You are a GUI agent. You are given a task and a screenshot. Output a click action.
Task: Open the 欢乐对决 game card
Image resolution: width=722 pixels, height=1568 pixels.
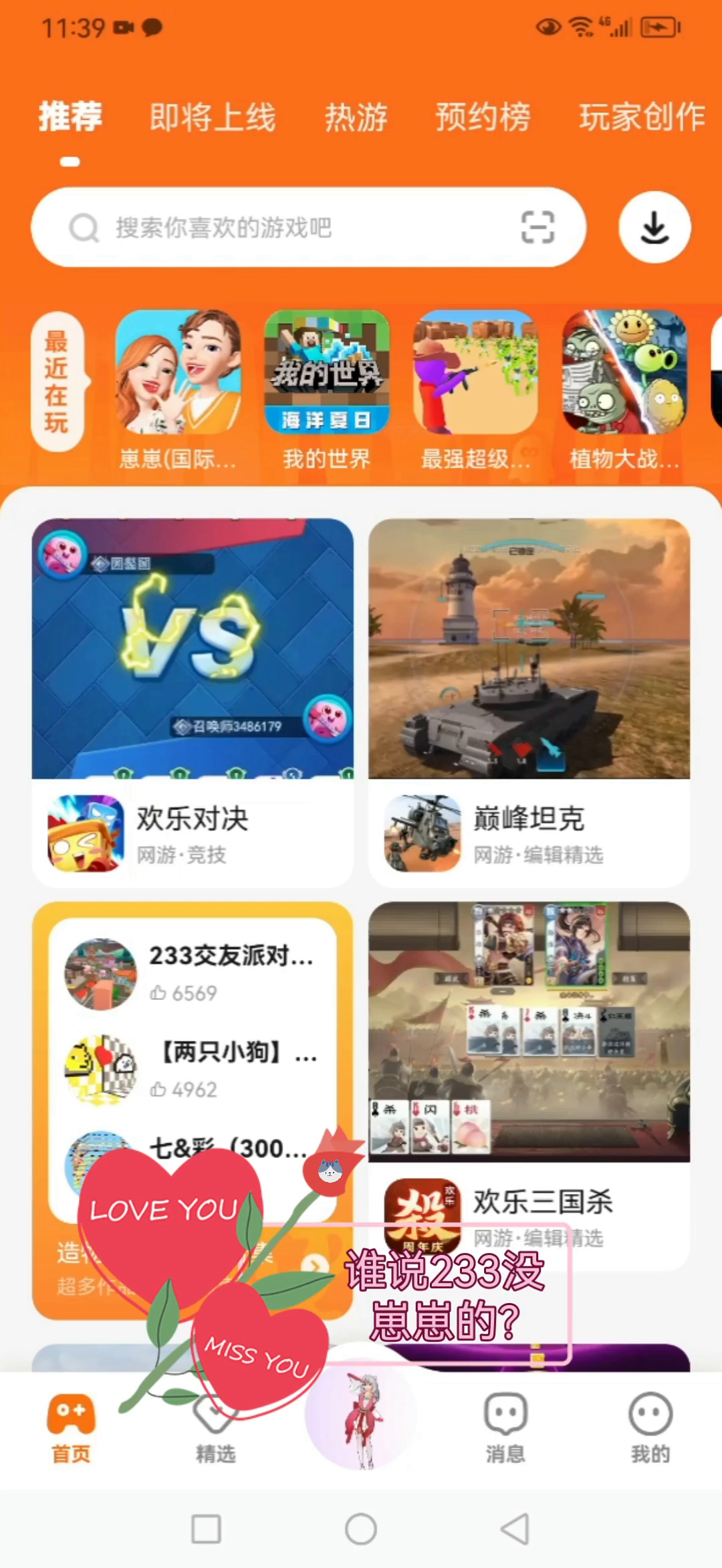193,702
